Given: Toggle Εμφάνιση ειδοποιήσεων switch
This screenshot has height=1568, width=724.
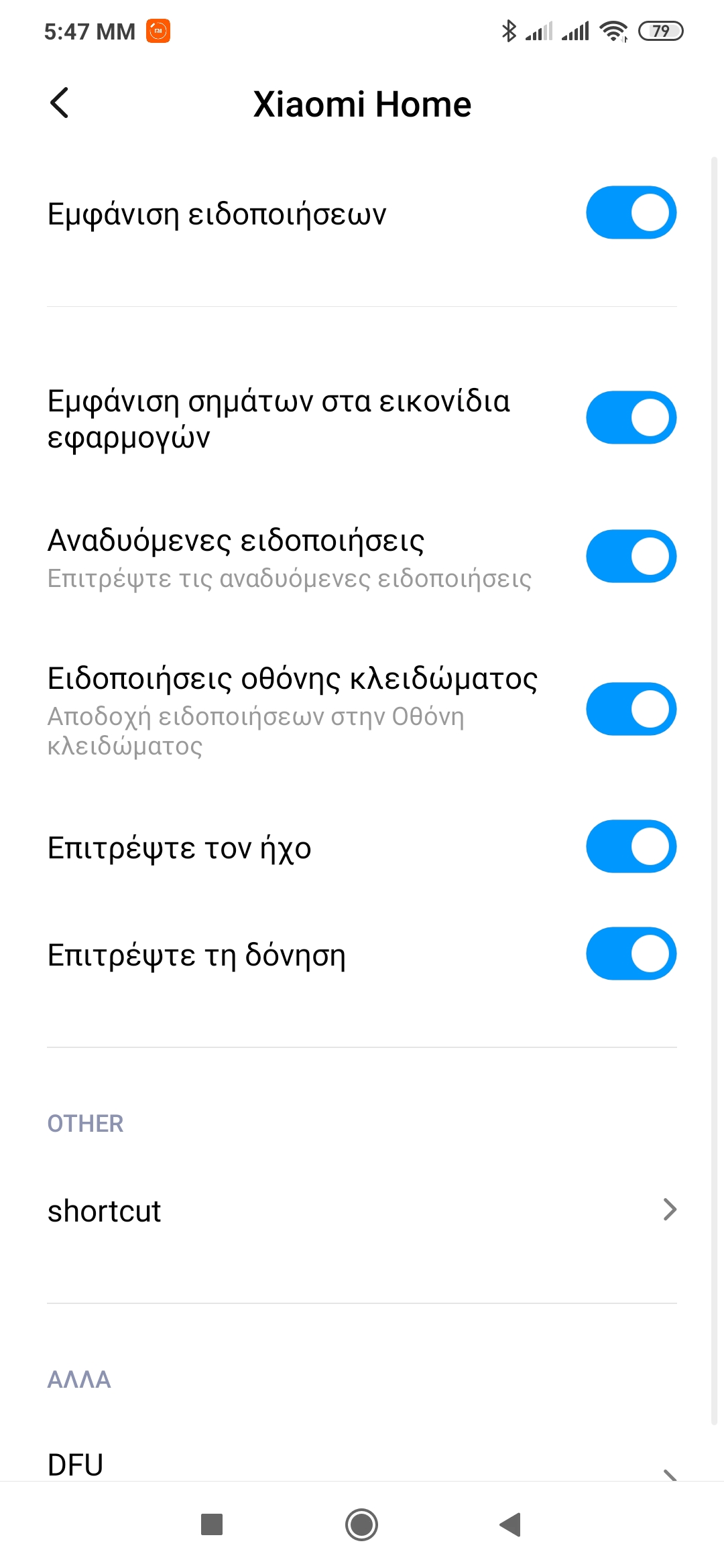Looking at the screenshot, I should (631, 213).
